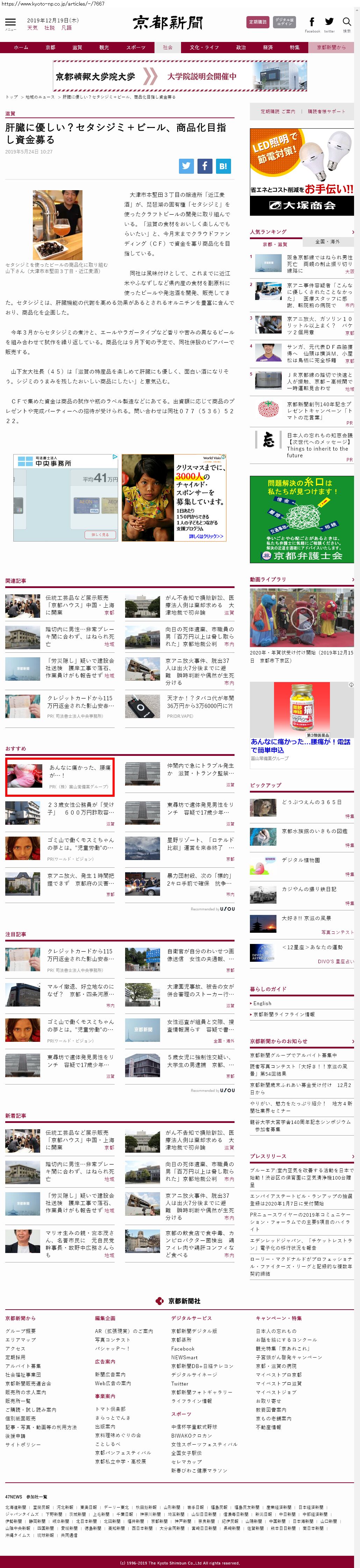Open the English guide link
360x1568 pixels.
pyautogui.click(x=263, y=1003)
